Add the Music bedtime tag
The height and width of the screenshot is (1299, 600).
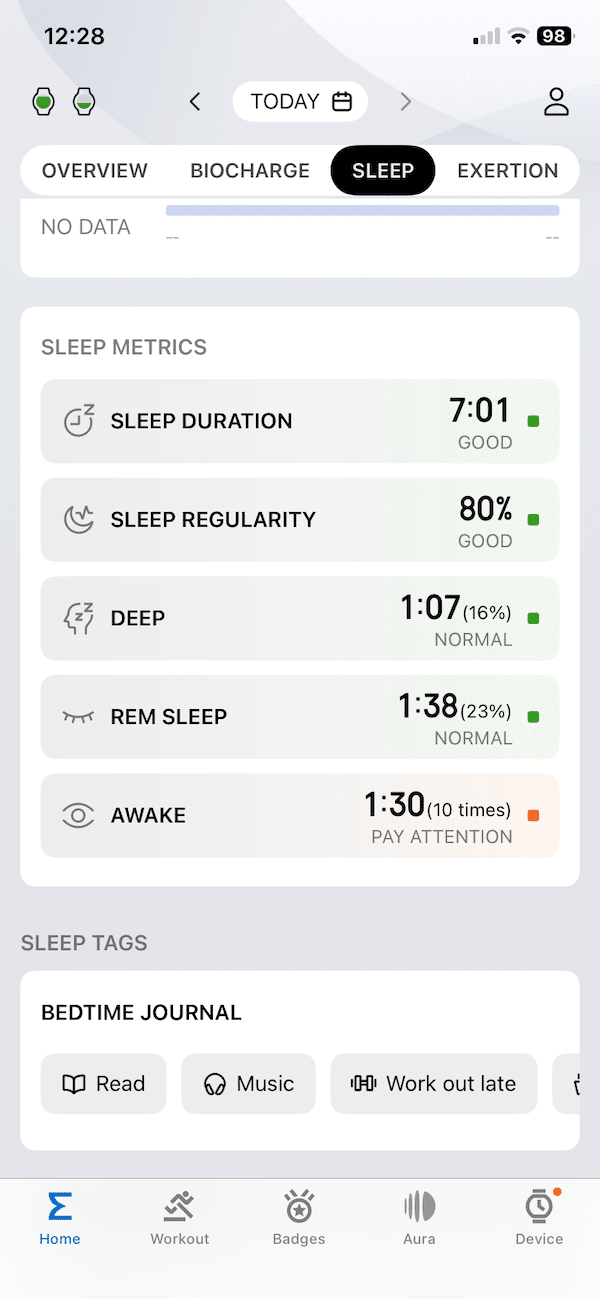tap(248, 1083)
